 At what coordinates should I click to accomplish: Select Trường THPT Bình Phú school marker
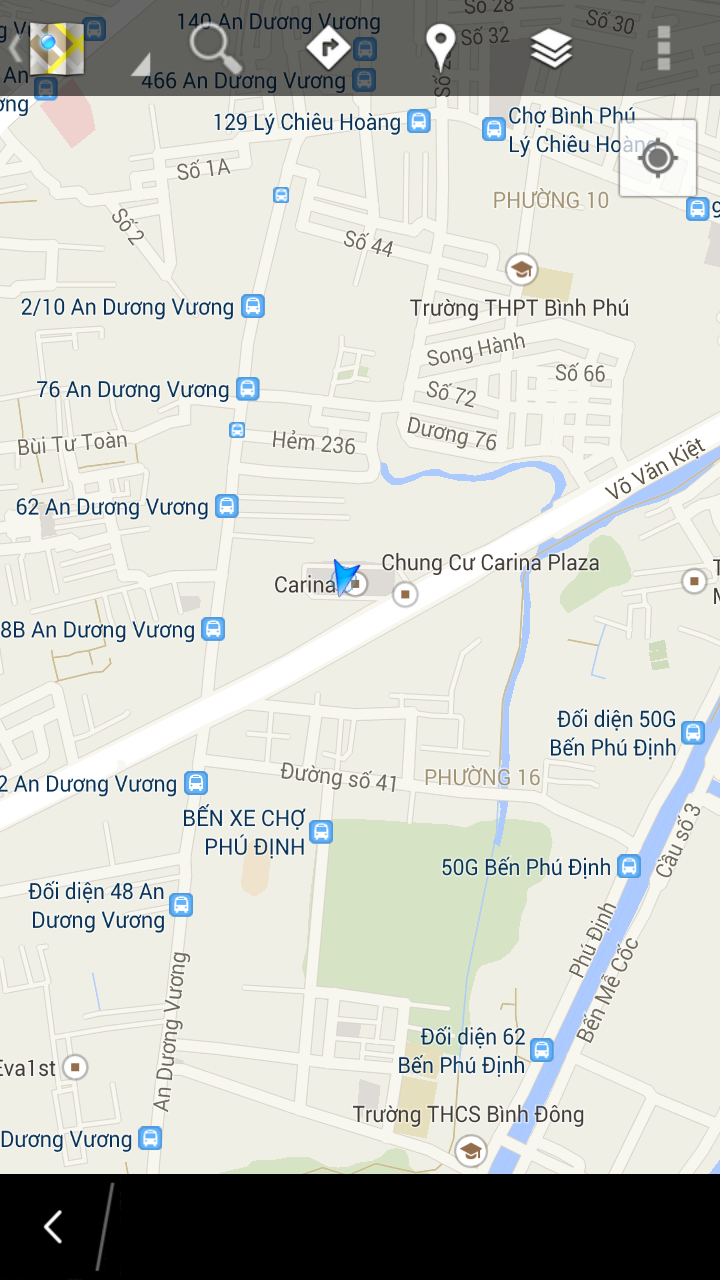pos(521,269)
